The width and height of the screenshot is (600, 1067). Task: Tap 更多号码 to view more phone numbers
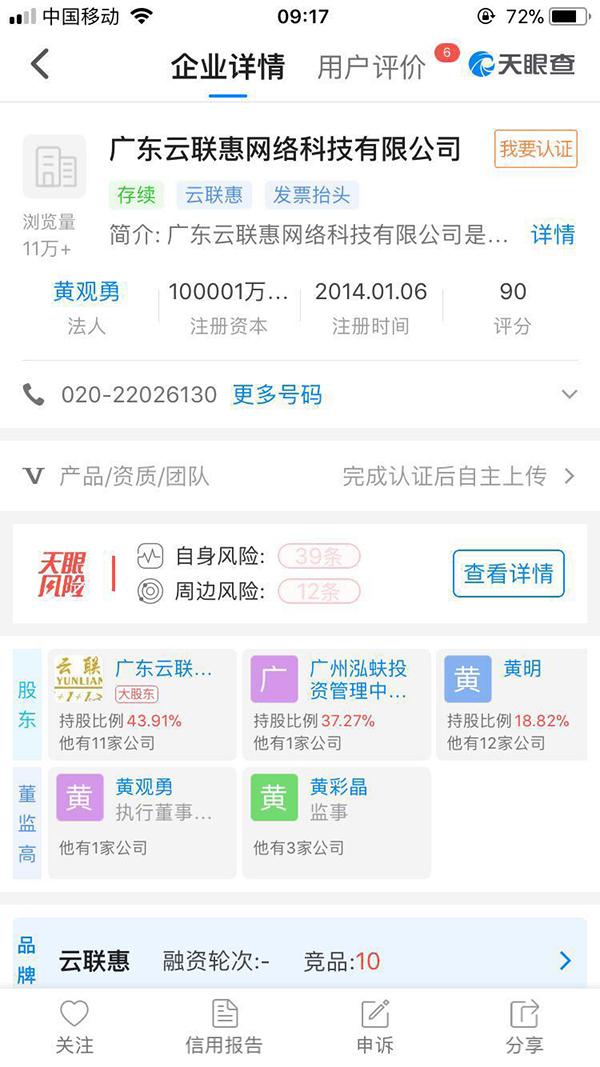click(x=277, y=395)
